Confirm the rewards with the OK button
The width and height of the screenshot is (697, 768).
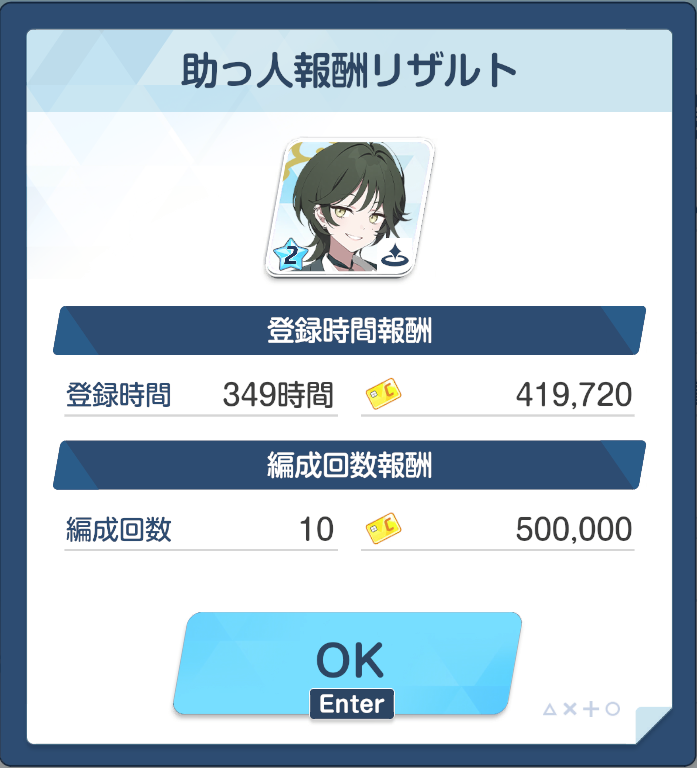pyautogui.click(x=348, y=660)
